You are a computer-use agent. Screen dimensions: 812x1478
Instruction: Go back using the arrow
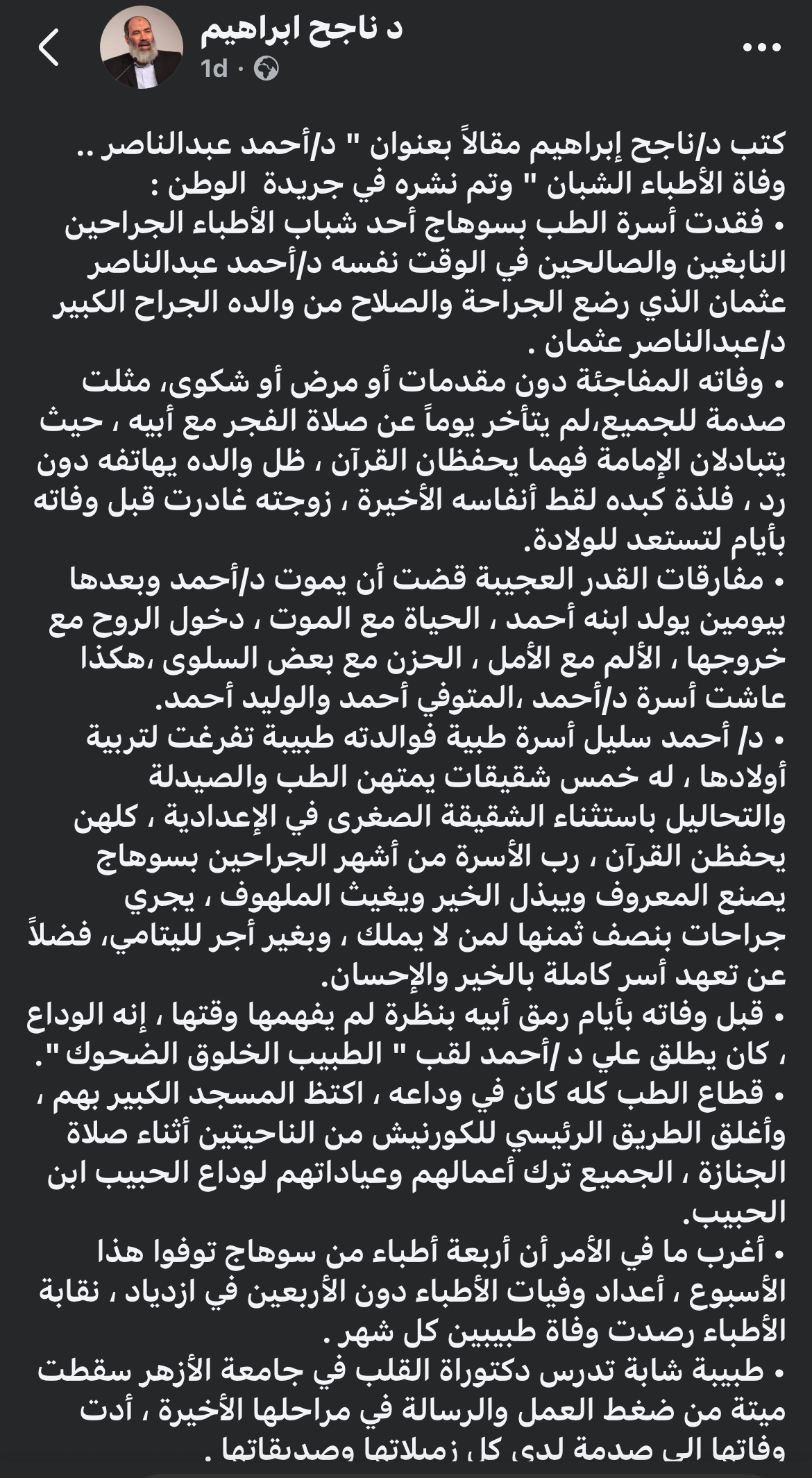coord(49,50)
